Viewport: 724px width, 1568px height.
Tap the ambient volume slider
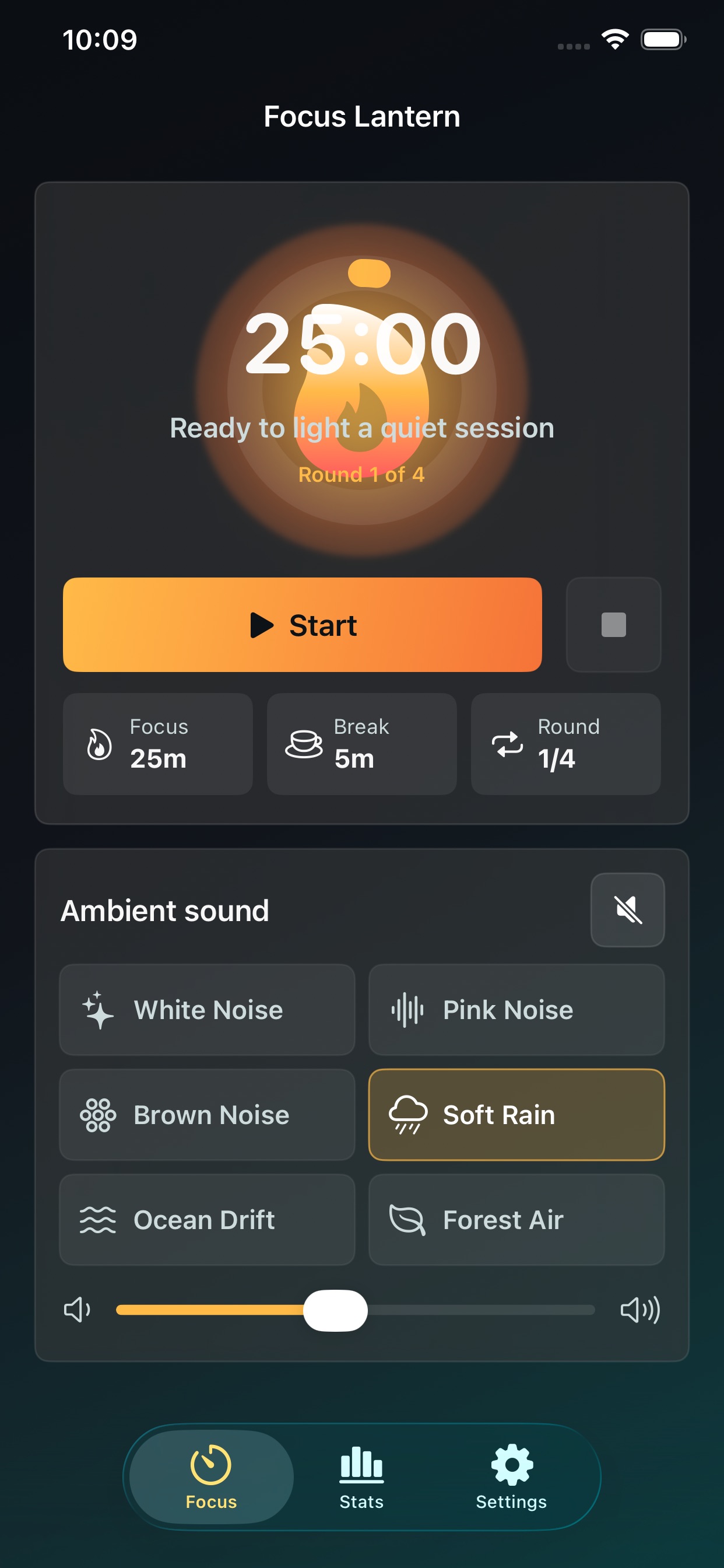(x=356, y=1310)
